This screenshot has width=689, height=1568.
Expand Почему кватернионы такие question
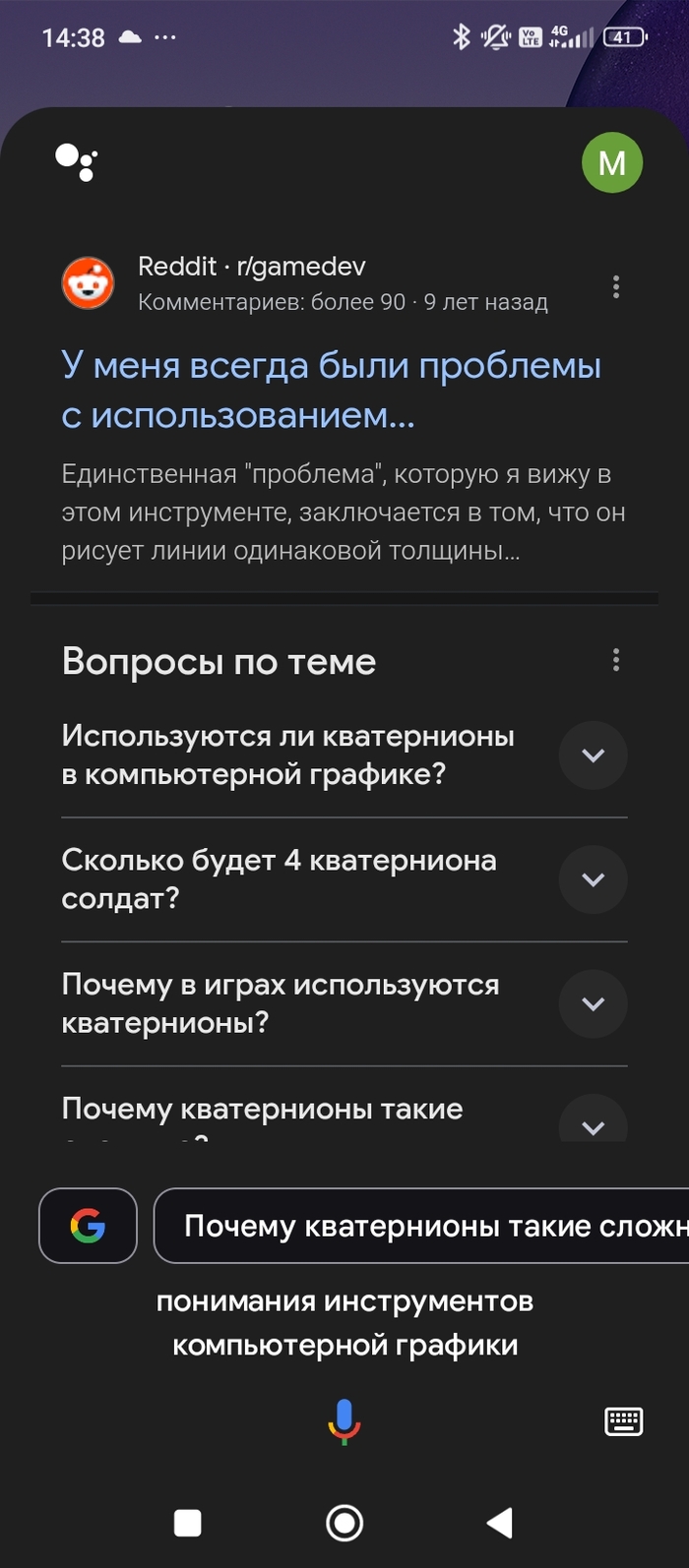point(593,1121)
